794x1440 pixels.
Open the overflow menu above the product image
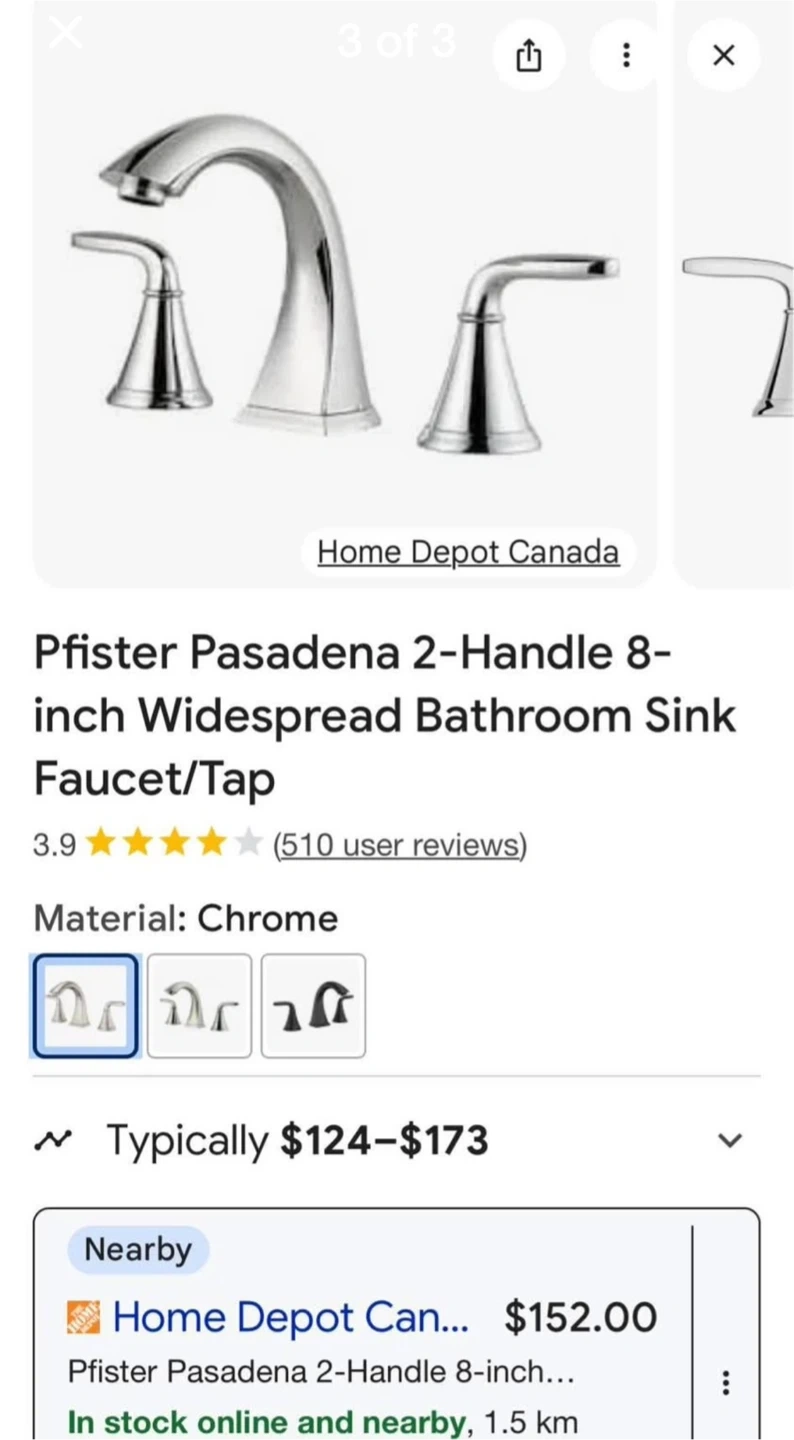click(x=625, y=56)
